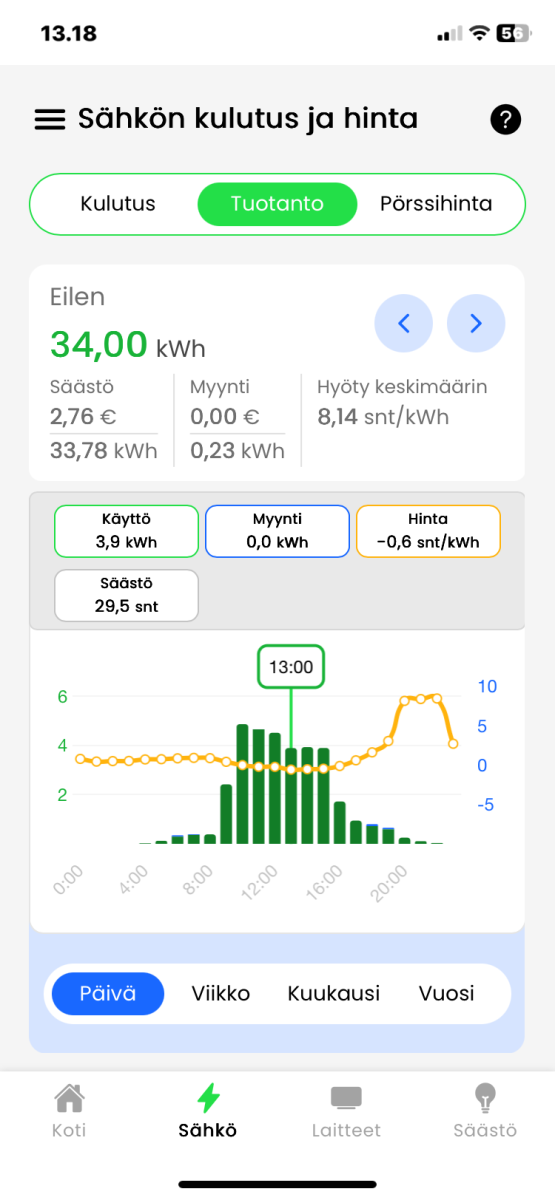Open the help question mark icon
Image resolution: width=555 pixels, height=1200 pixels.
tap(506, 120)
